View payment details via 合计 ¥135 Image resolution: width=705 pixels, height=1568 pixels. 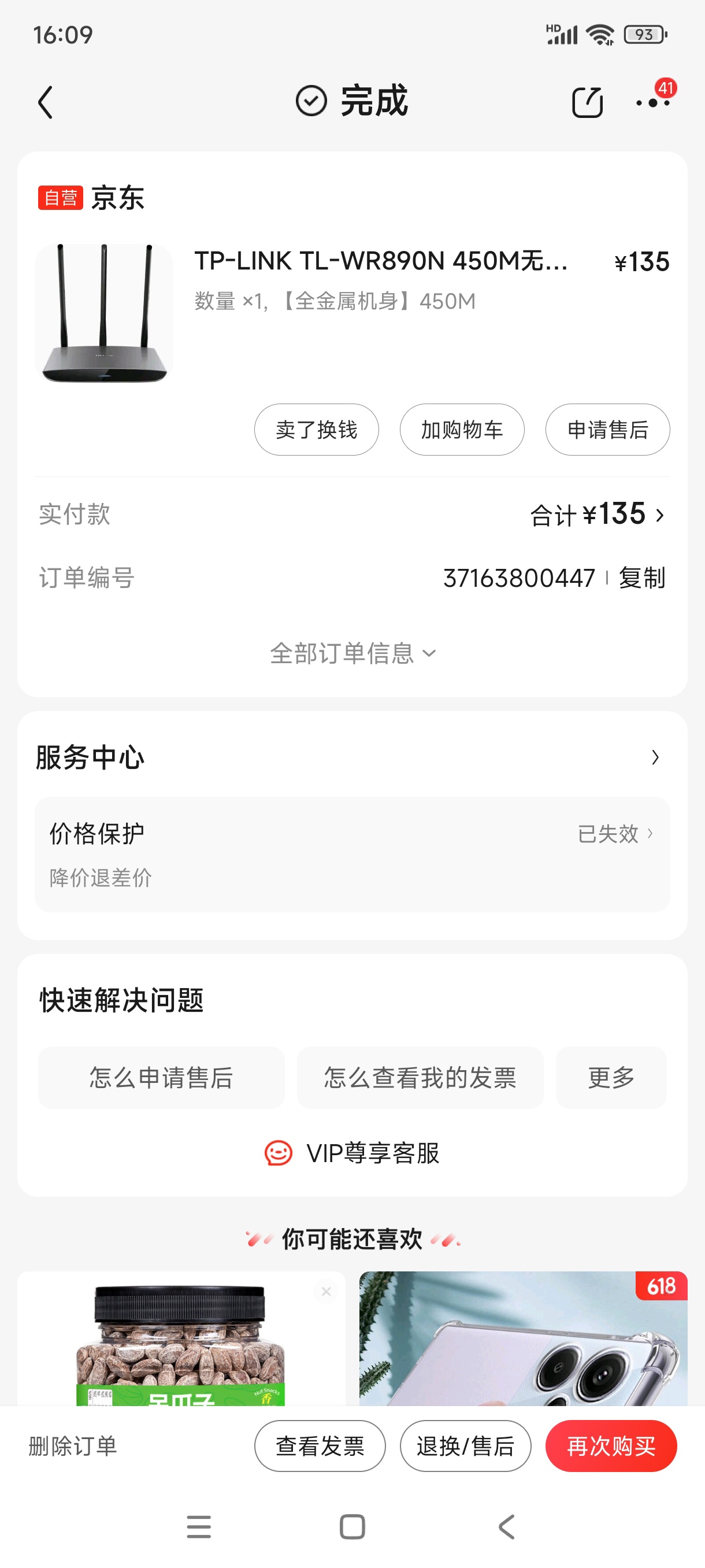(x=597, y=515)
